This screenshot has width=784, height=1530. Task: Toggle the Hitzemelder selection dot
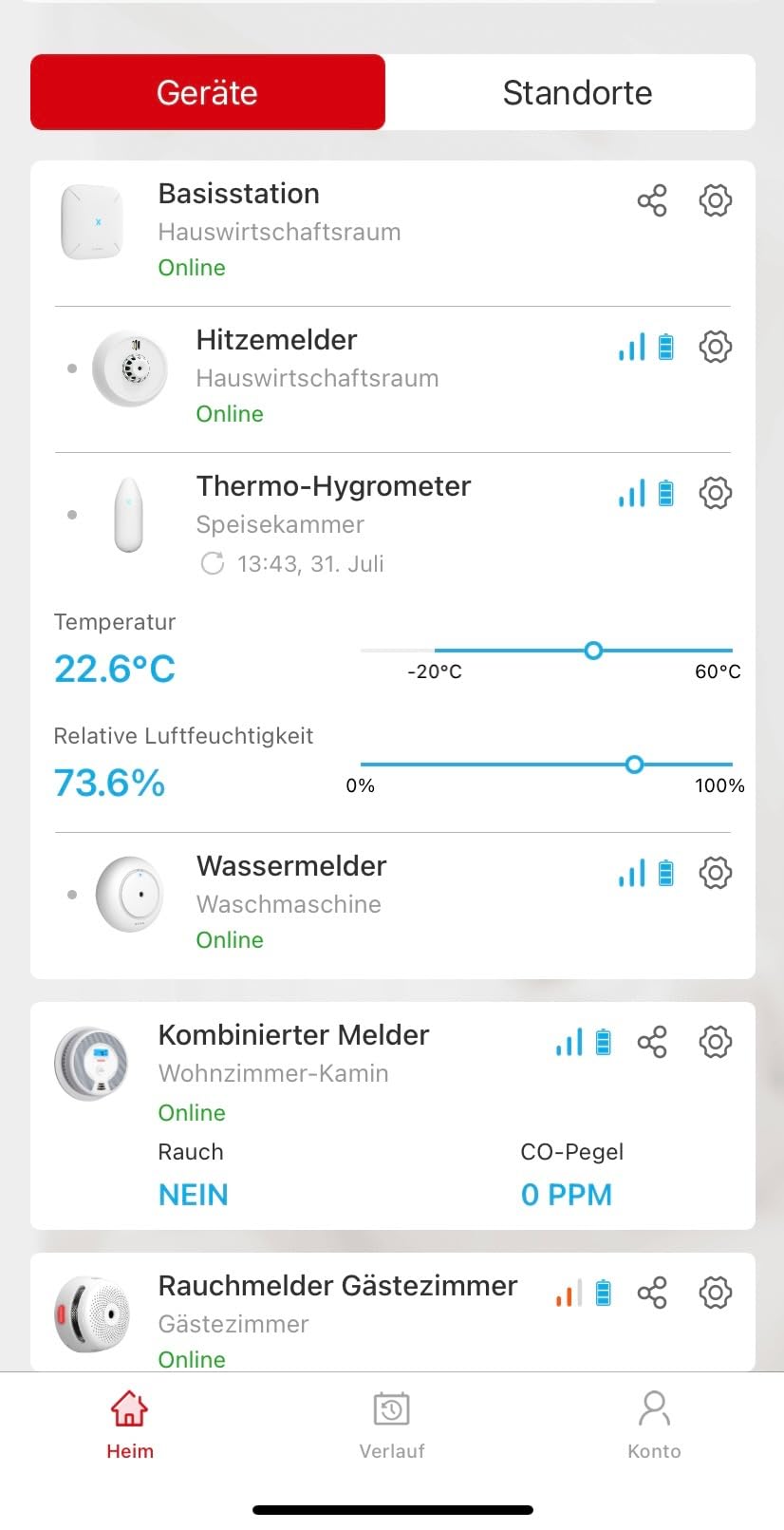pyautogui.click(x=71, y=368)
